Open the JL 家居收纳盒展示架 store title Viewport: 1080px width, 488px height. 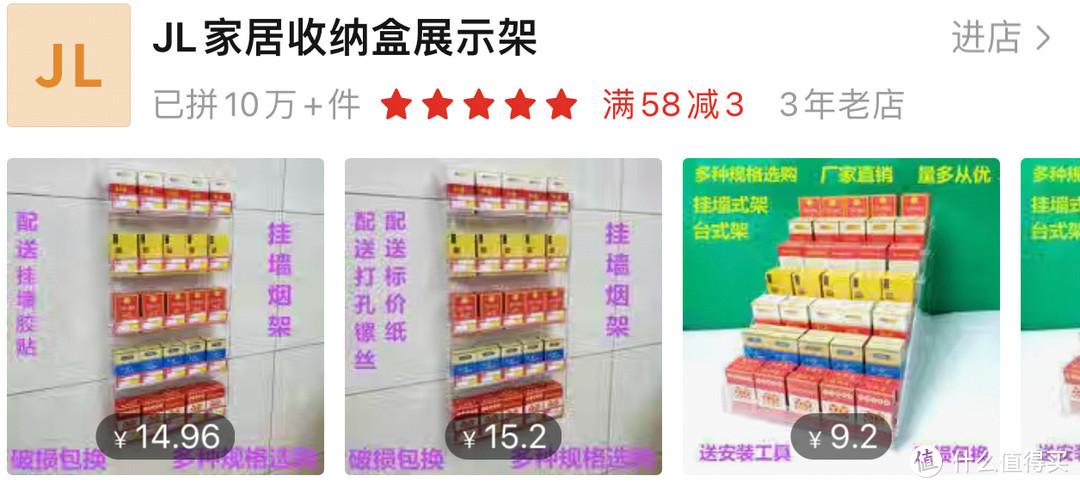point(345,38)
